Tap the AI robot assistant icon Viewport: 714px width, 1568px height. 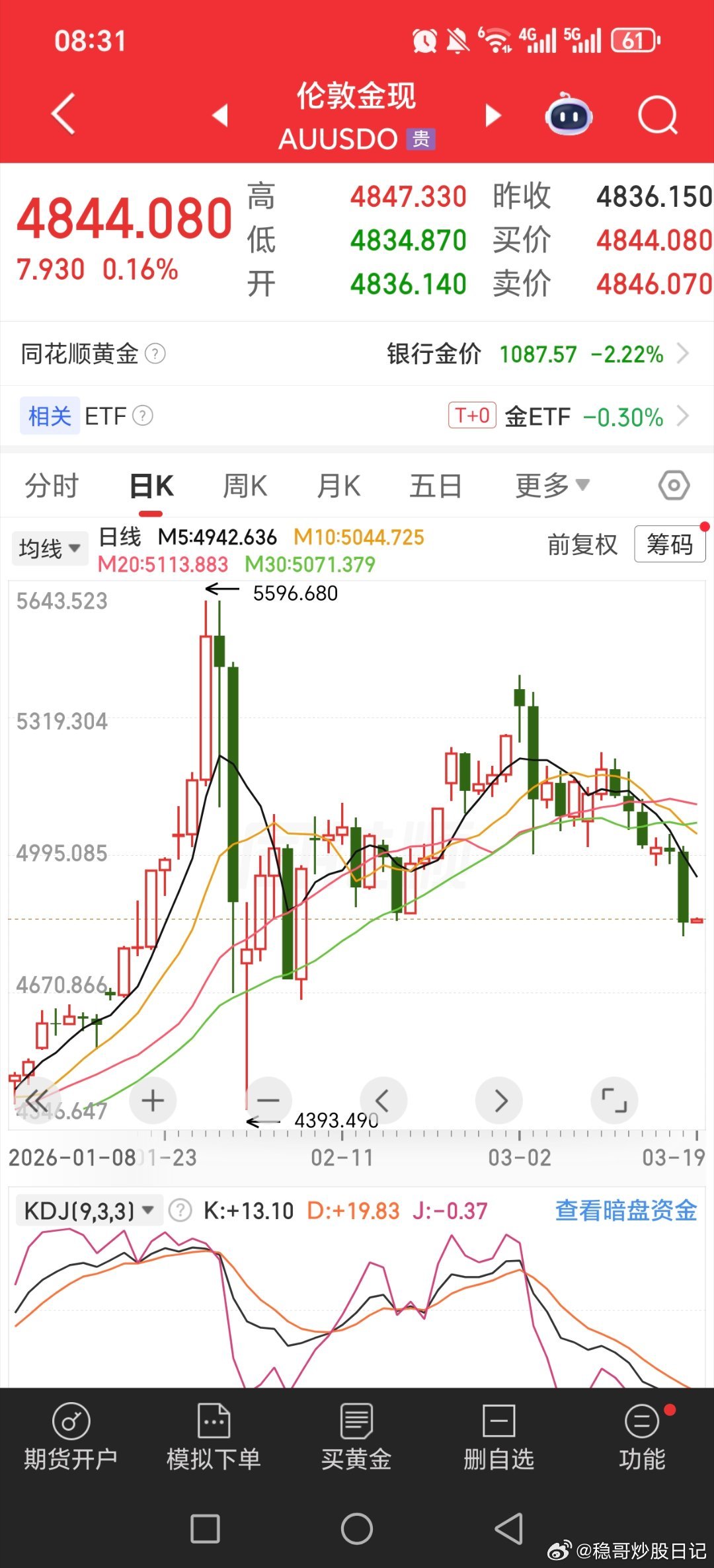pyautogui.click(x=570, y=114)
